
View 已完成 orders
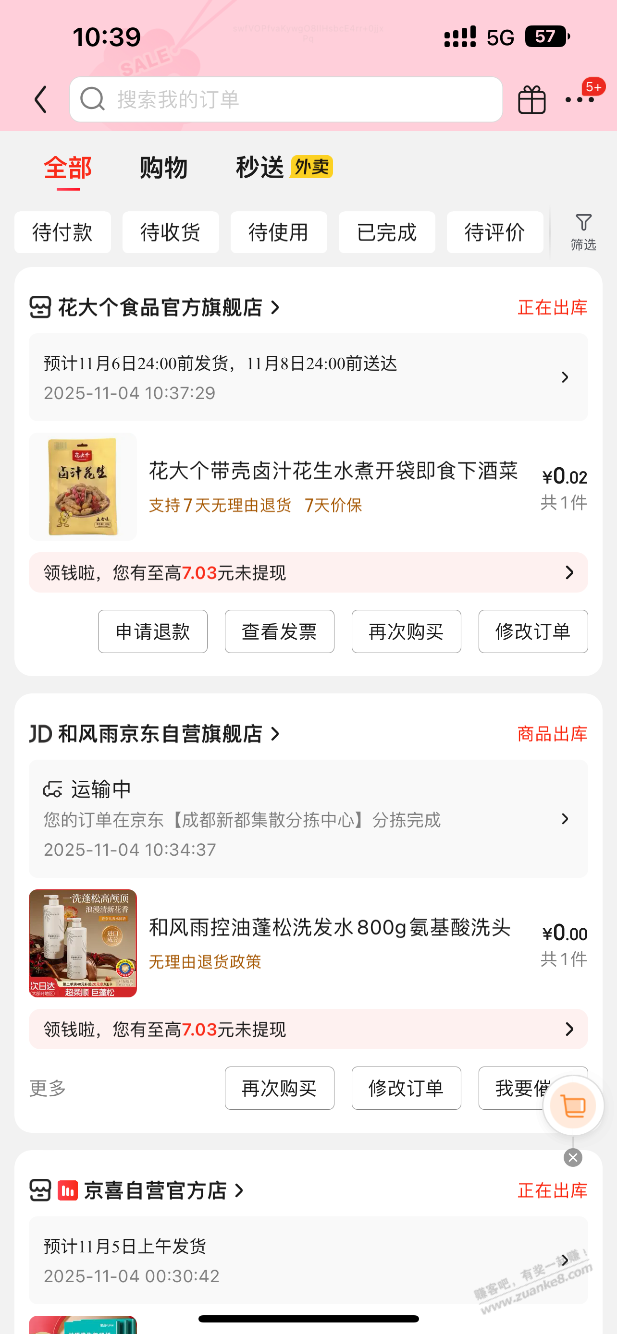pyautogui.click(x=387, y=232)
